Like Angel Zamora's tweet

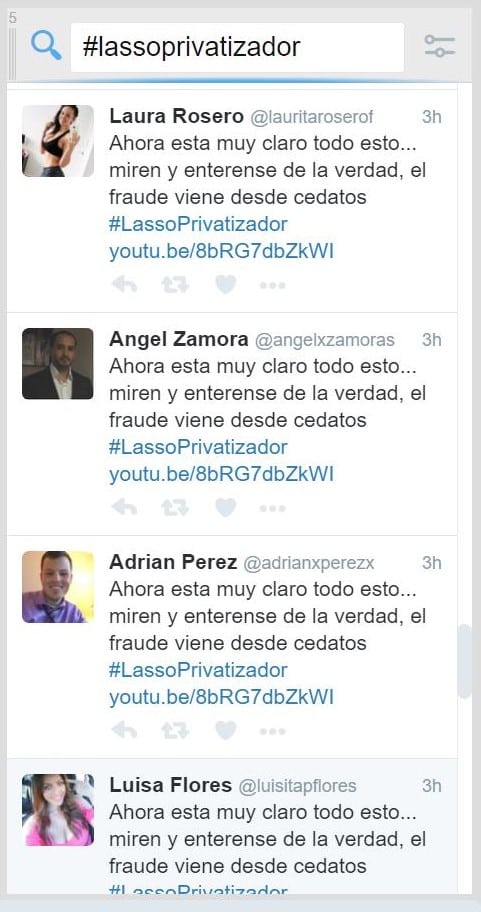[226, 508]
